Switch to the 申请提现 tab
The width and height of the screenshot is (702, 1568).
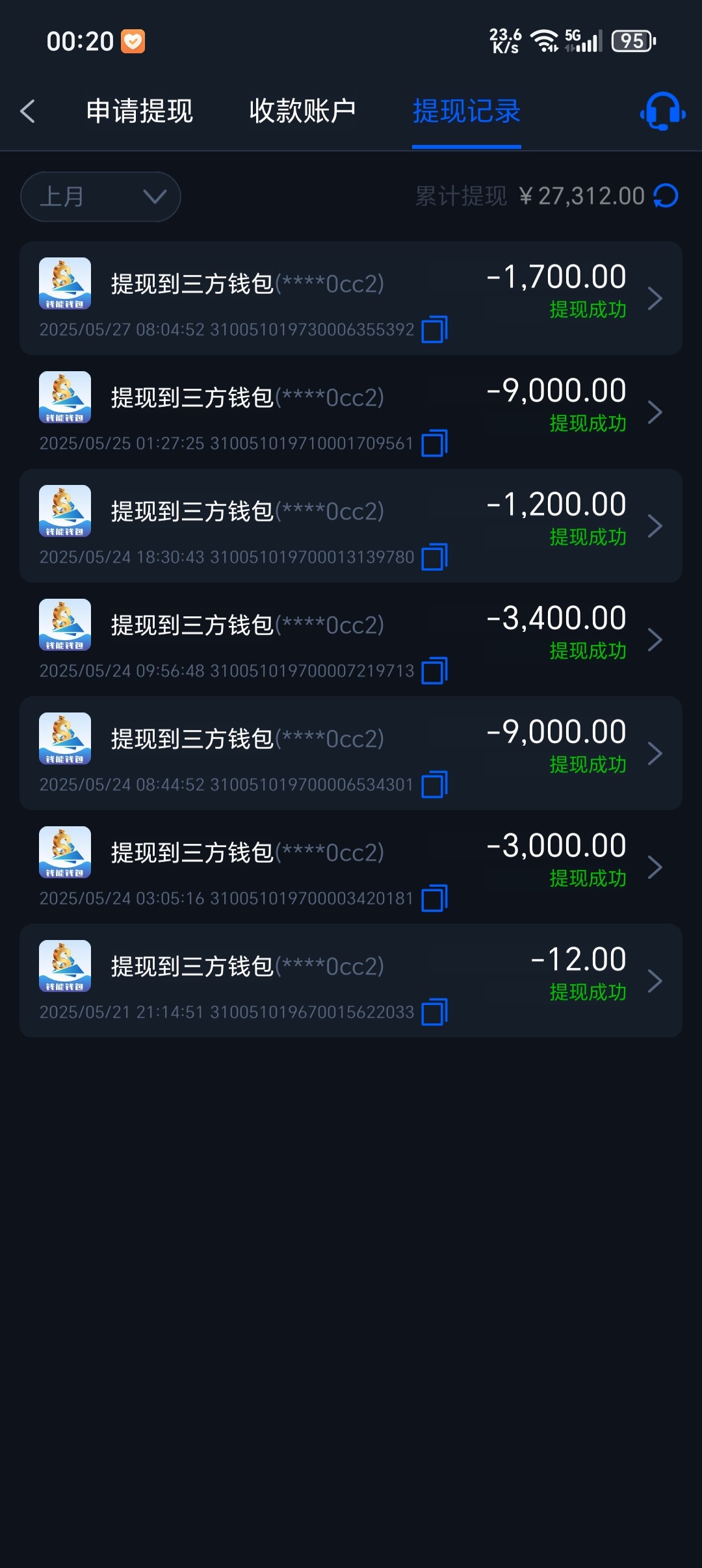140,111
